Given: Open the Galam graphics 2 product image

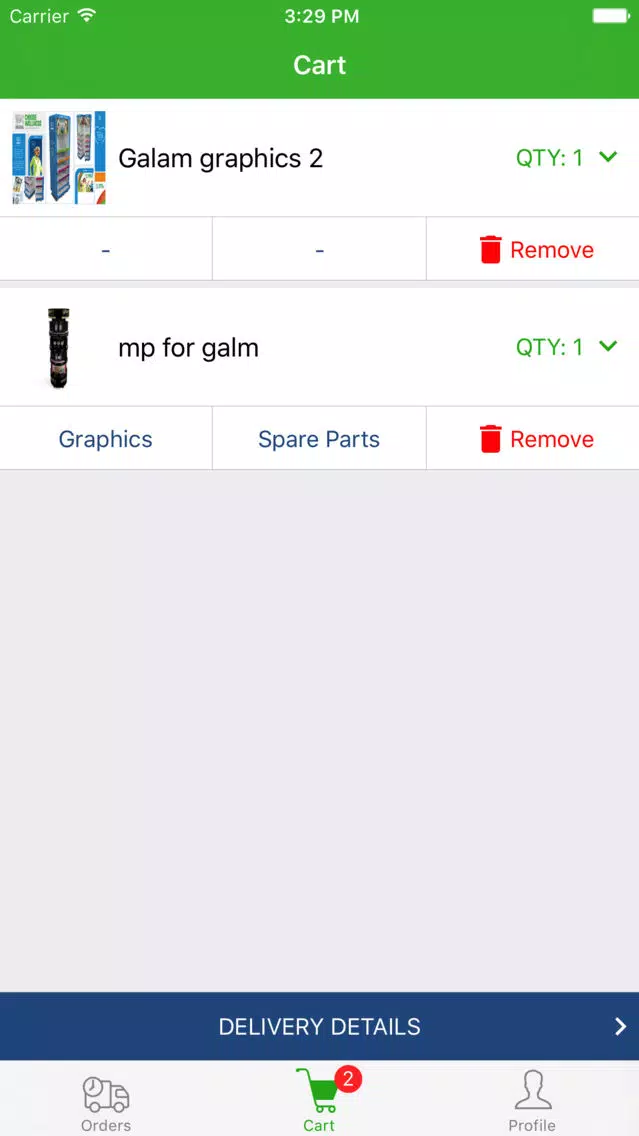Looking at the screenshot, I should click(59, 157).
